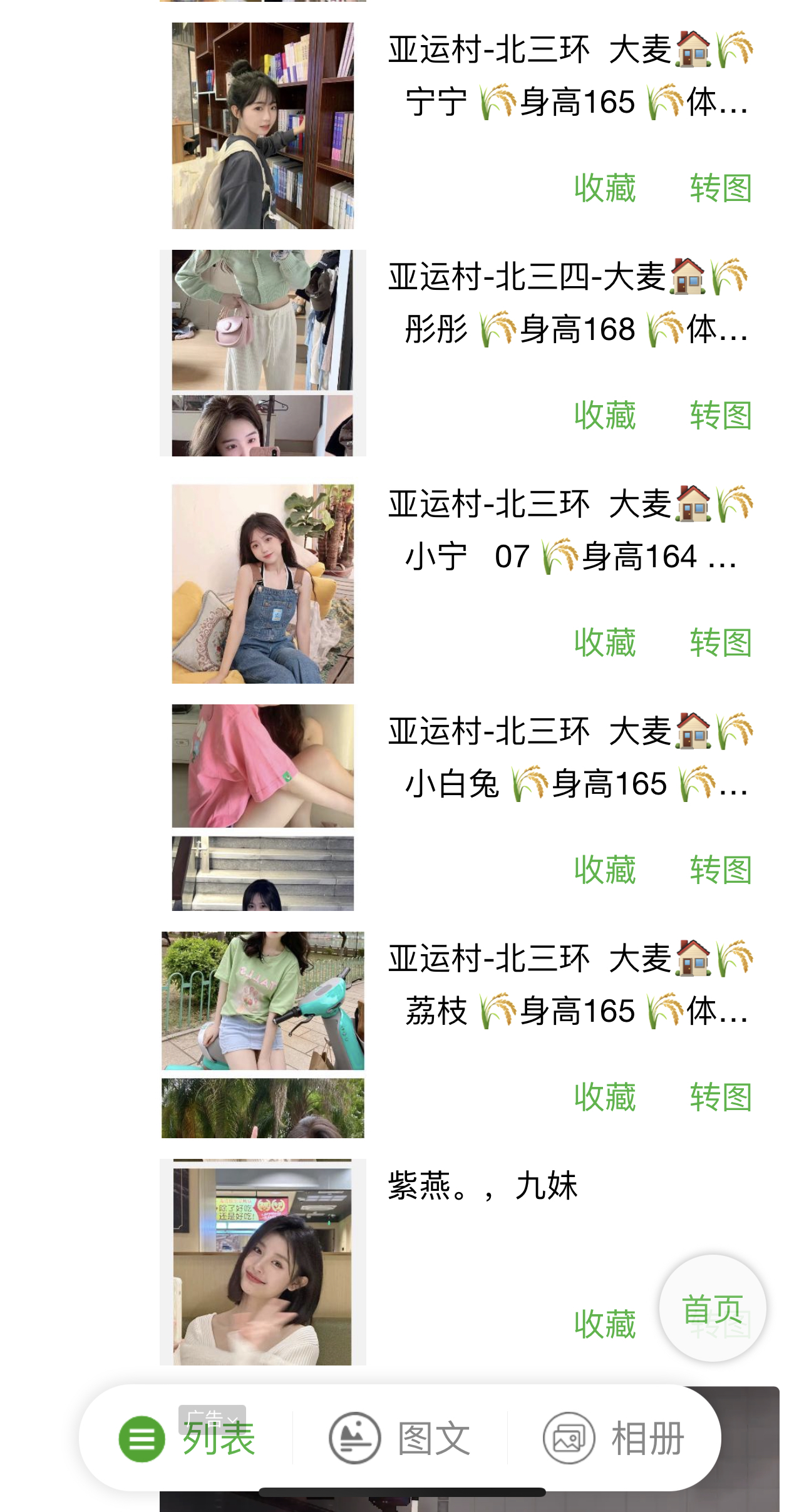Tap 收藏 on the 小白兔 listing
804x1512 pixels.
[605, 870]
